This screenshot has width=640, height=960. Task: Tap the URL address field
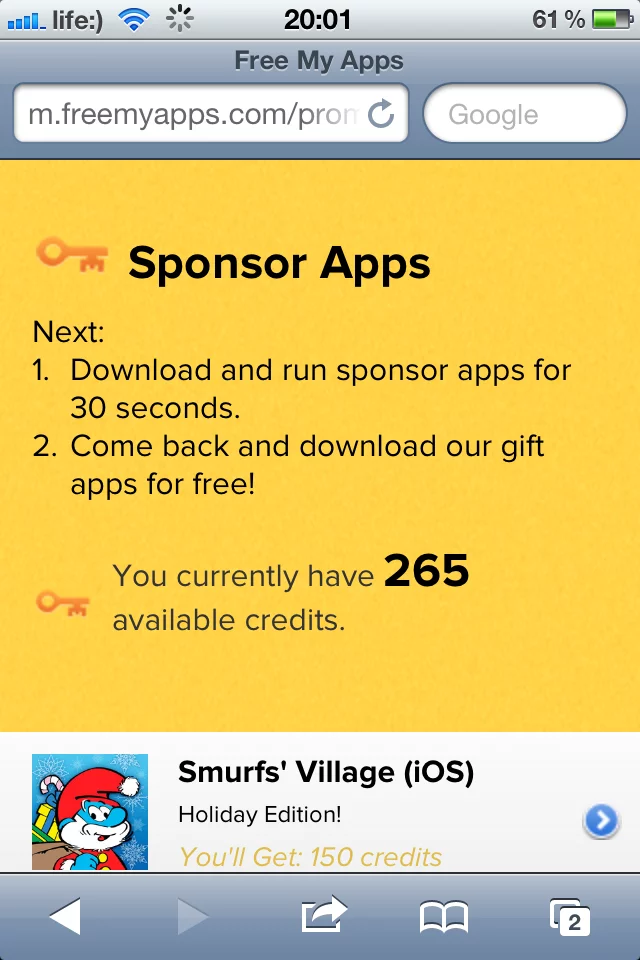190,114
